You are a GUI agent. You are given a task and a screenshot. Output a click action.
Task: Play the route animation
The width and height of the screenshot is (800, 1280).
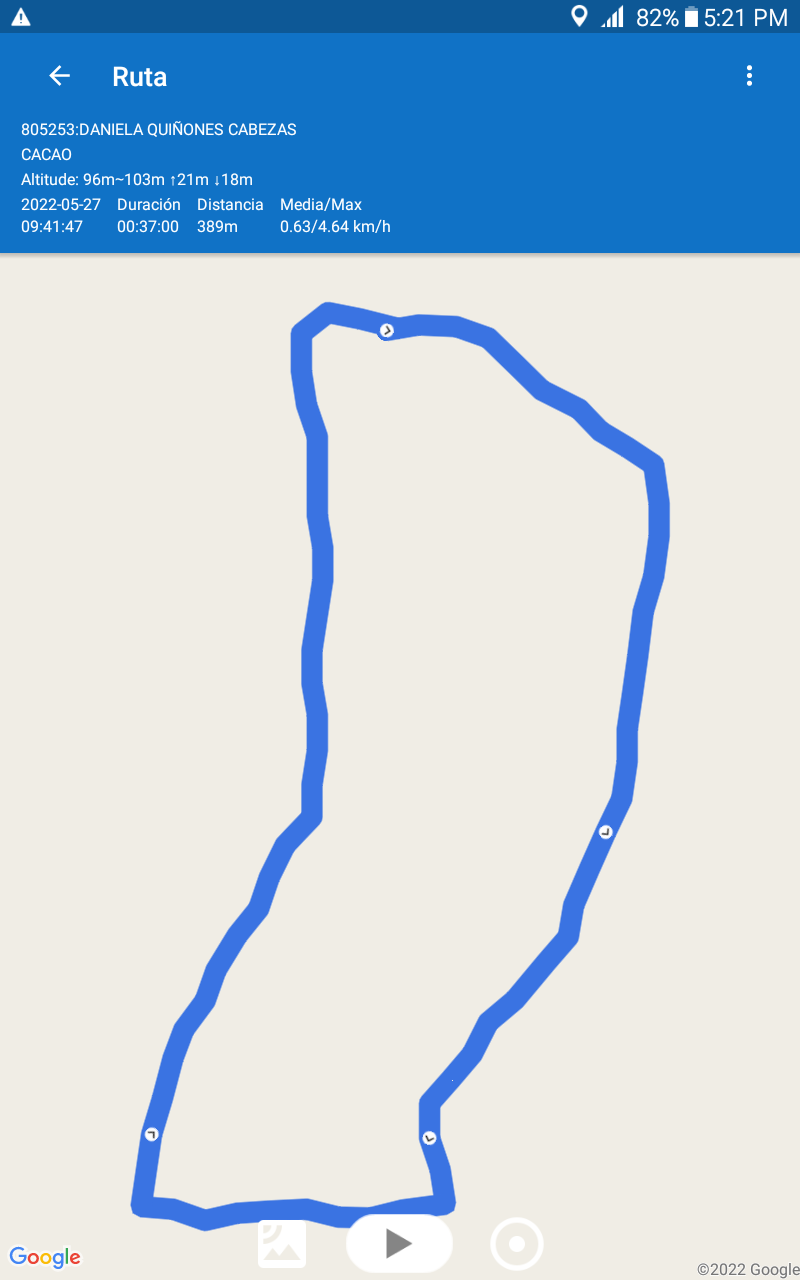pyautogui.click(x=399, y=1243)
